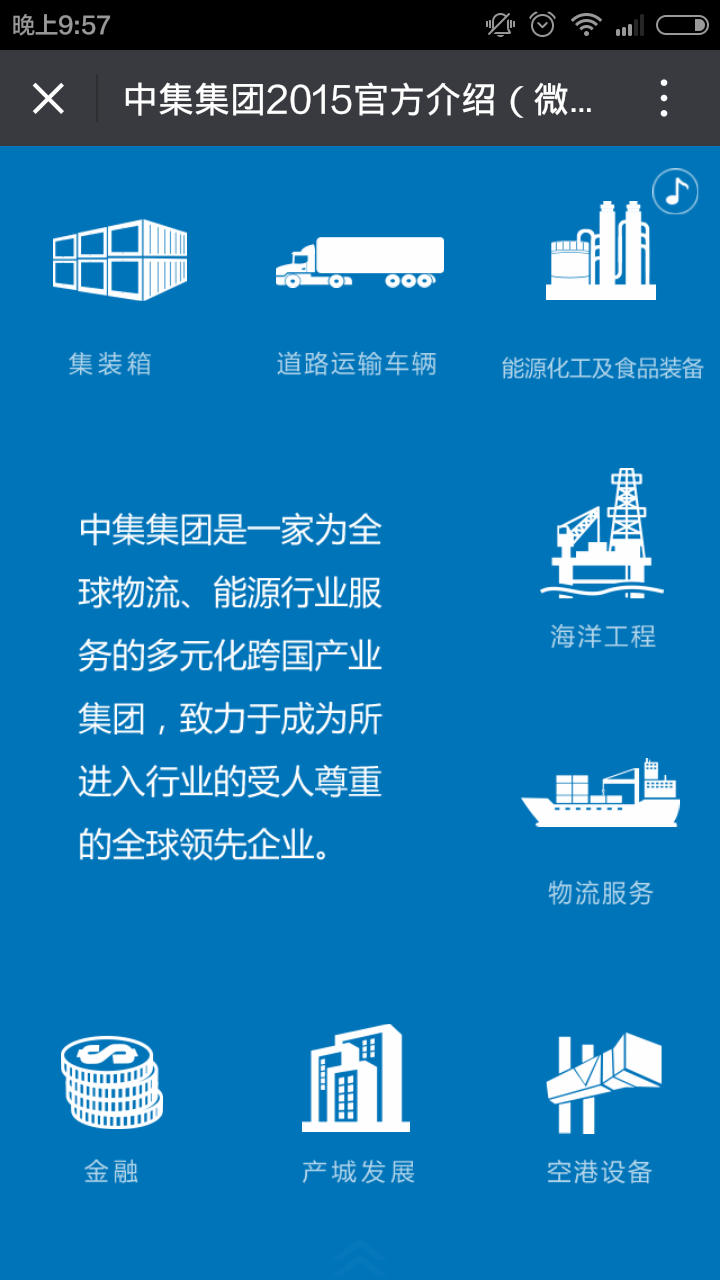Open the 产城发展 buildings icon
The image size is (720, 1280).
pyautogui.click(x=356, y=1078)
